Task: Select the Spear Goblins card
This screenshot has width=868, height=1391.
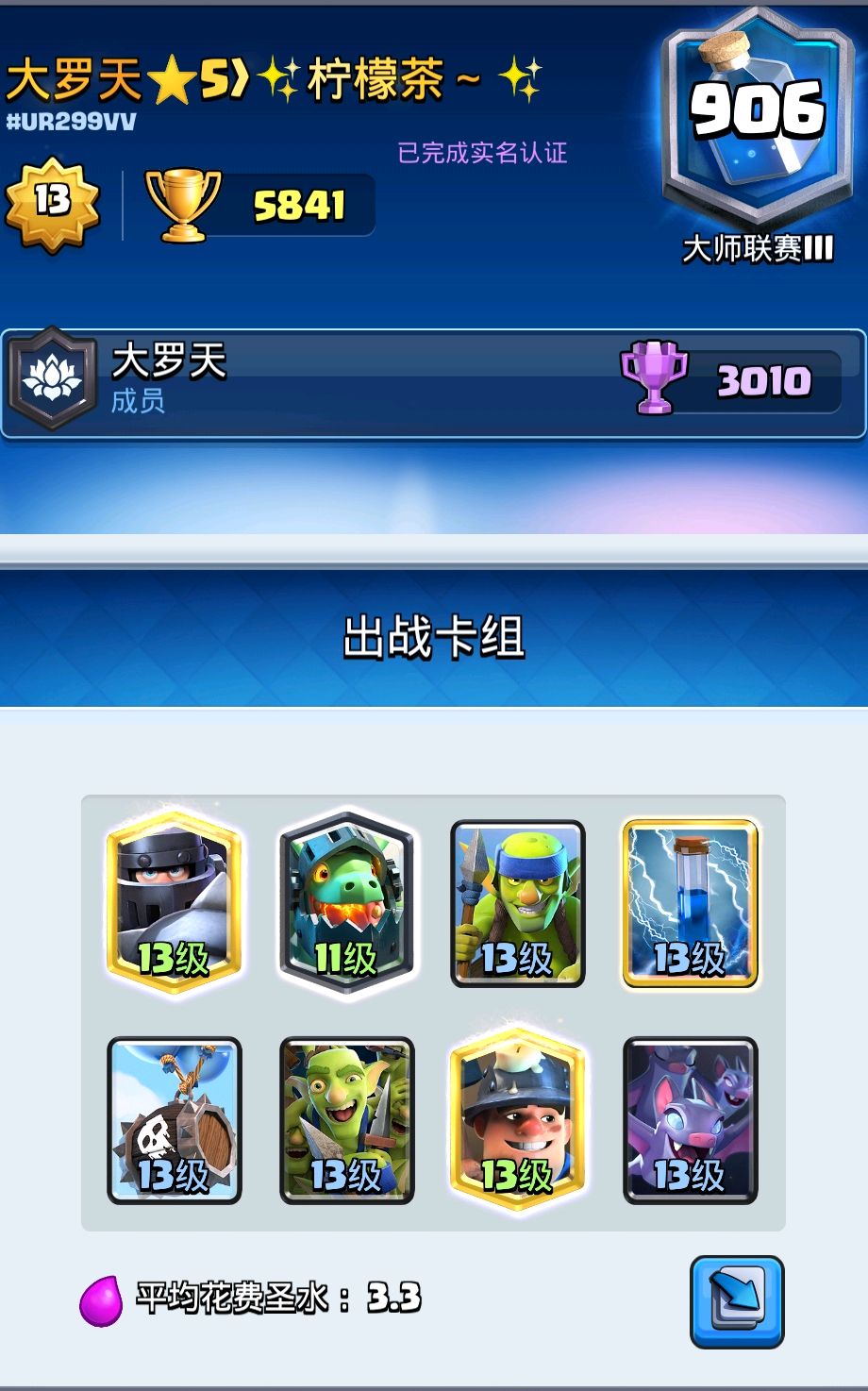Action: pyautogui.click(x=518, y=903)
